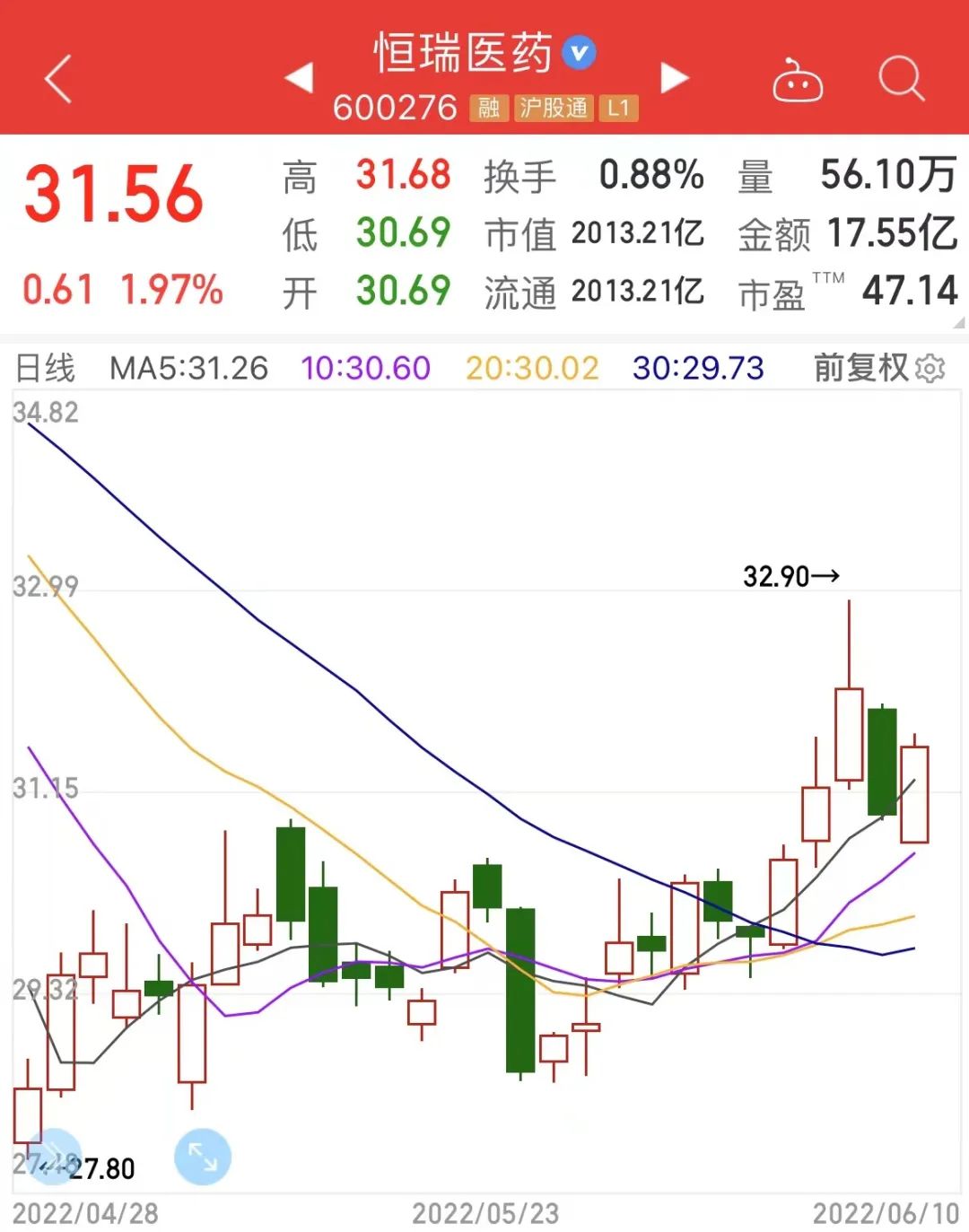This screenshot has height=1232, width=969.
Task: Open stock search
Action: coord(901,79)
